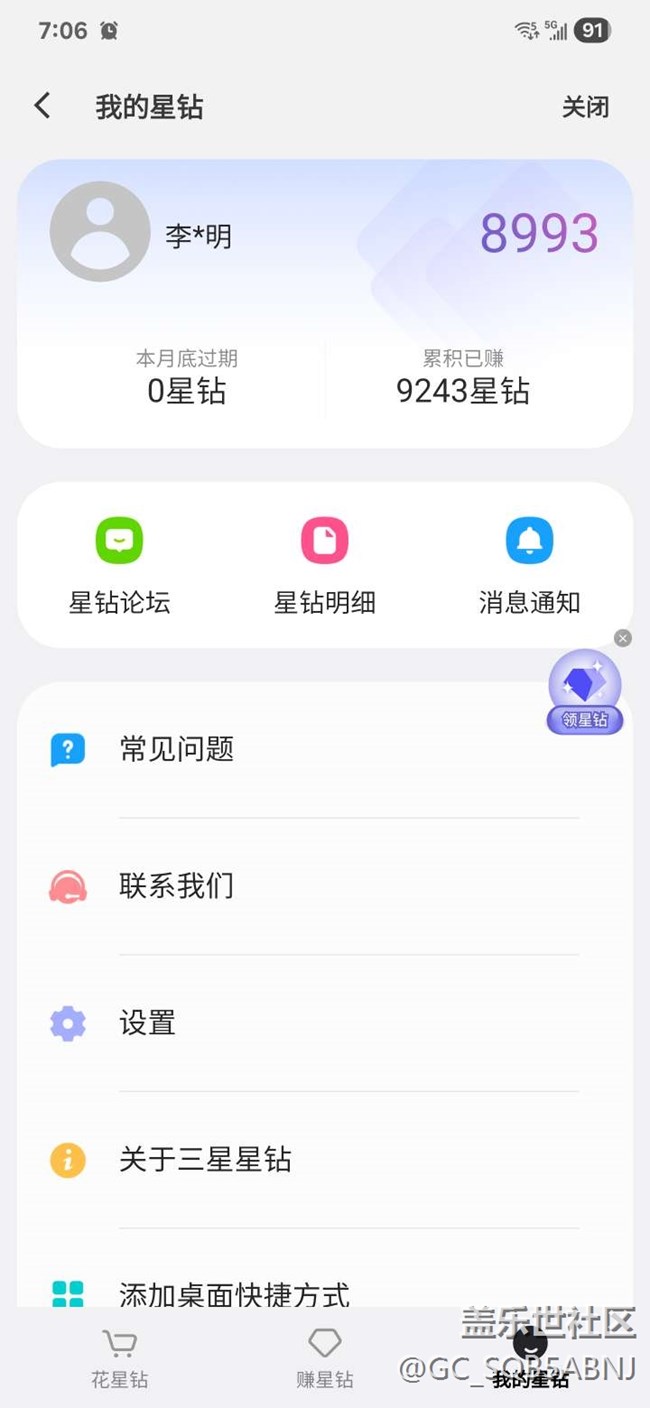Switch to the 赚星钻 tab
This screenshot has width=650, height=1408.
pyautogui.click(x=325, y=1359)
